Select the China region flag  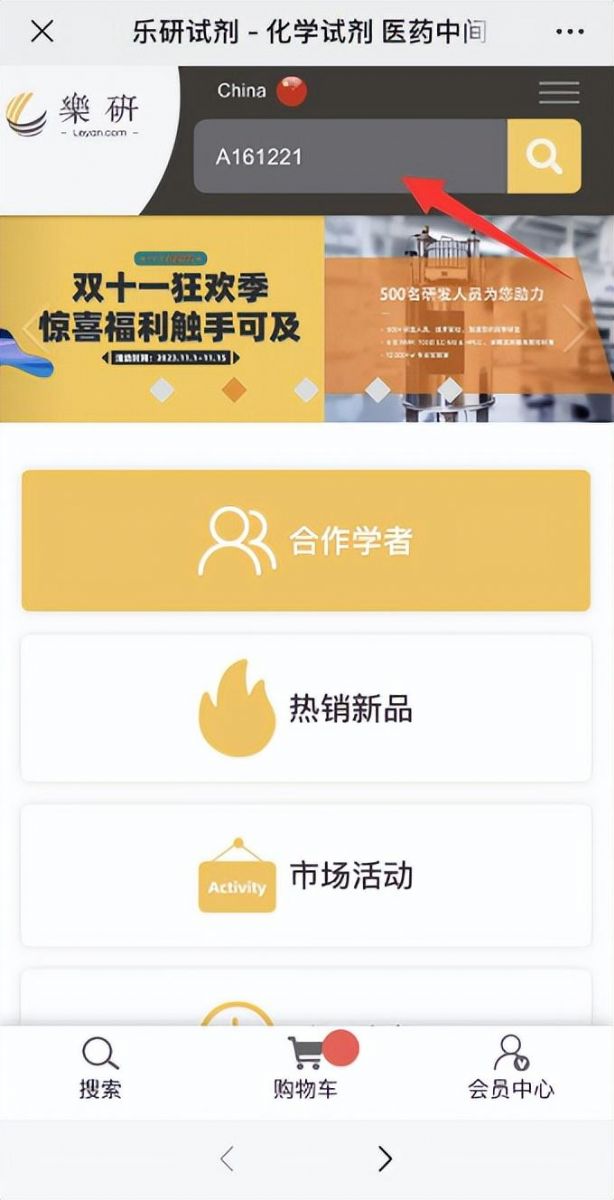291,91
